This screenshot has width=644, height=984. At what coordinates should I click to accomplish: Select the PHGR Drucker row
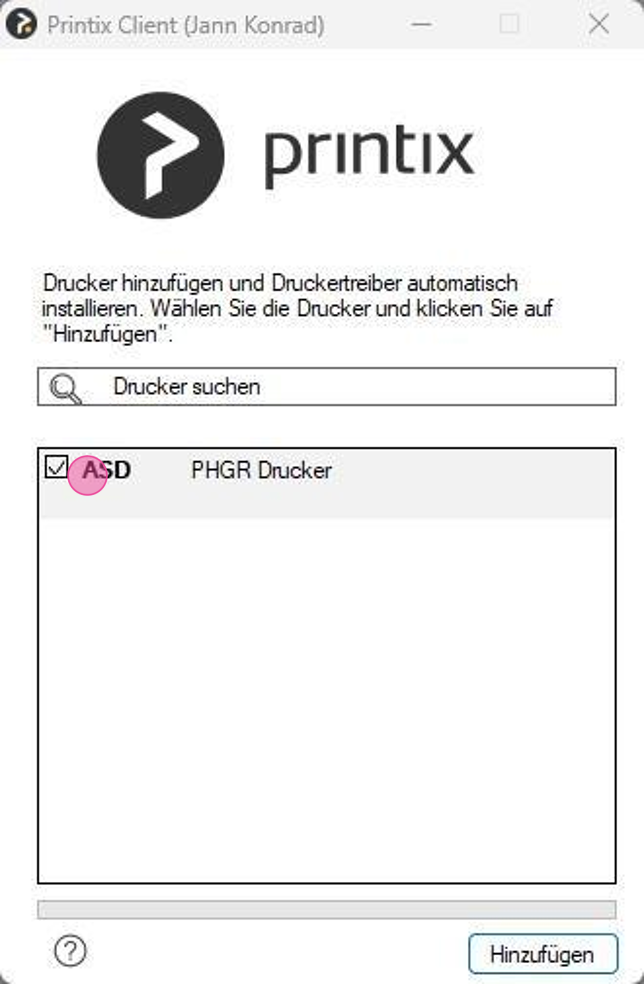tap(261, 470)
